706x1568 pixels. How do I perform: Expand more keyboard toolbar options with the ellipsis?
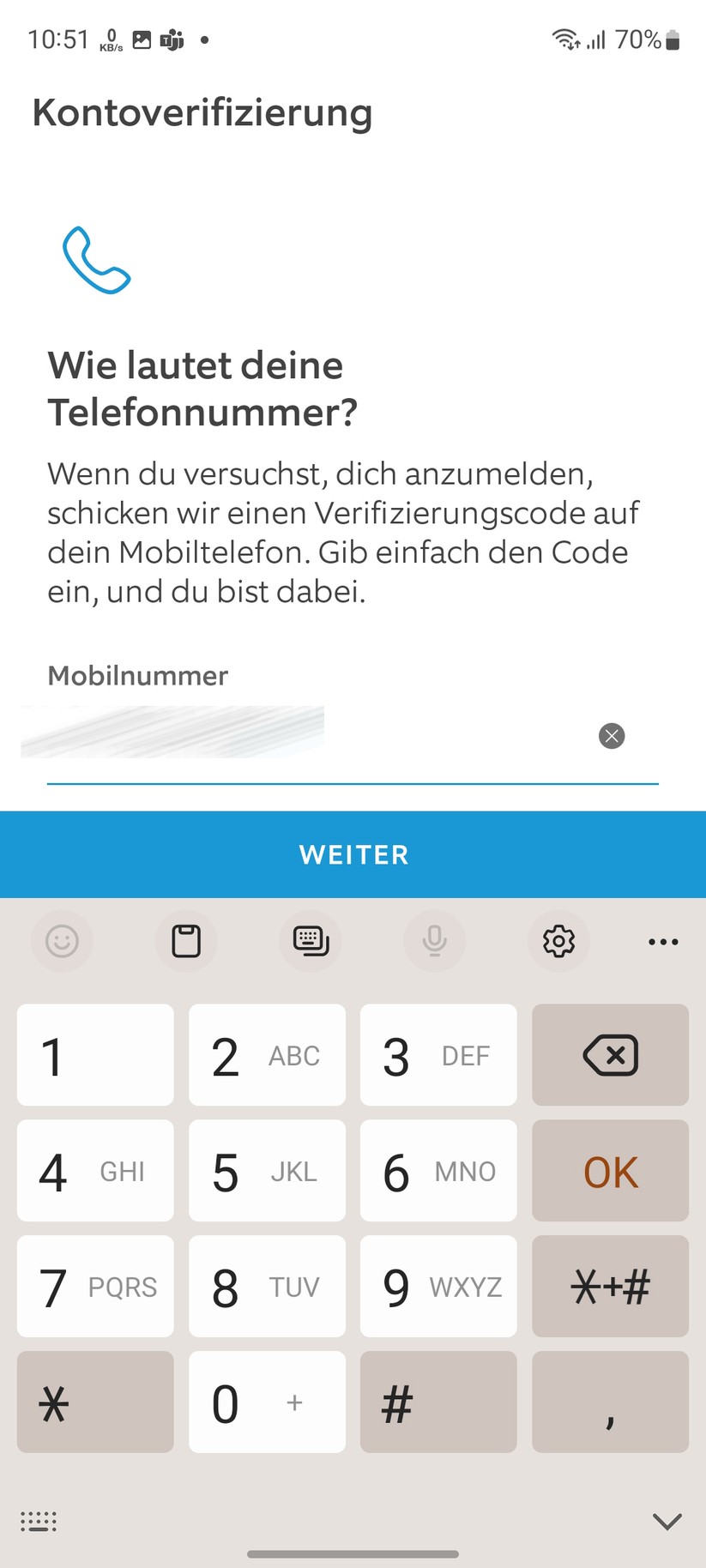[663, 941]
